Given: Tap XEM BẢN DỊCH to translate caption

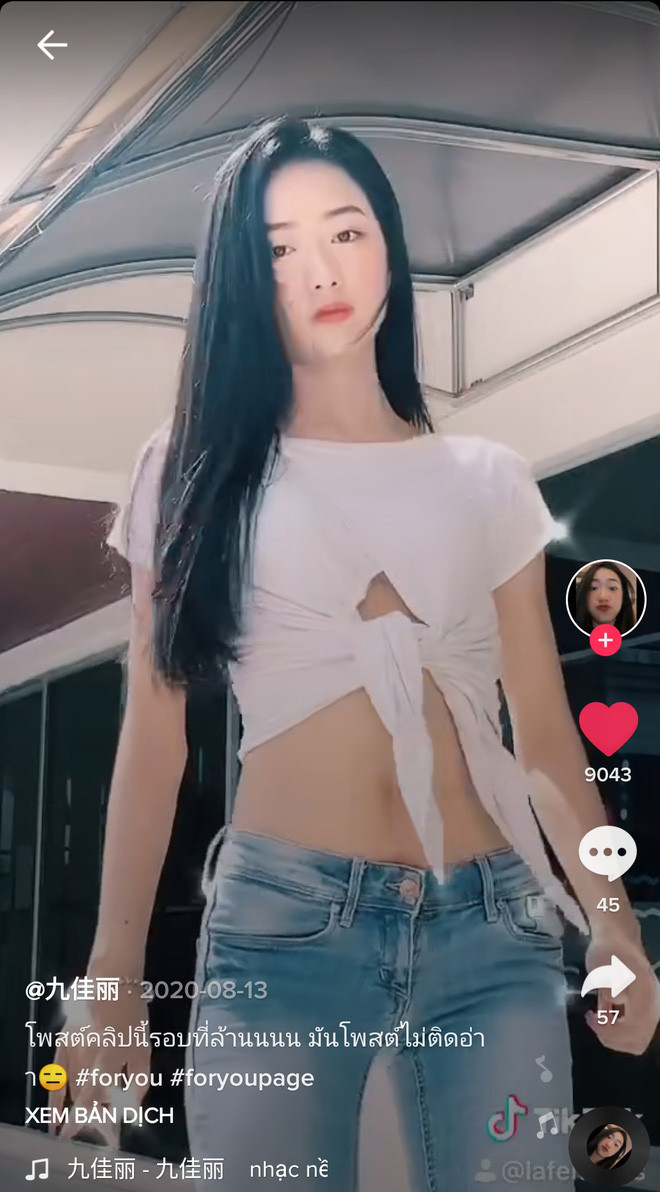Looking at the screenshot, I should [99, 1115].
